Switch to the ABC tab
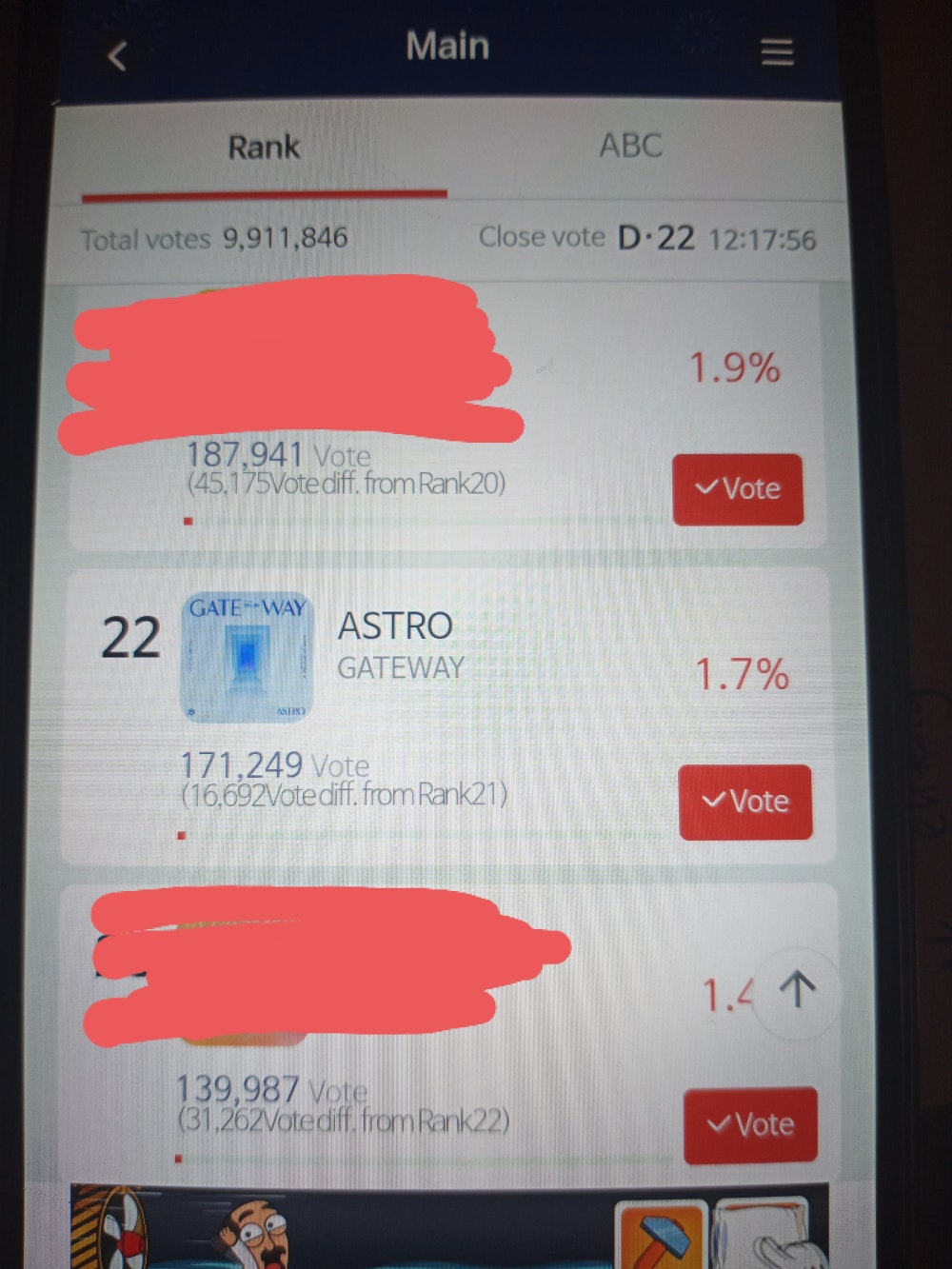 click(x=630, y=146)
